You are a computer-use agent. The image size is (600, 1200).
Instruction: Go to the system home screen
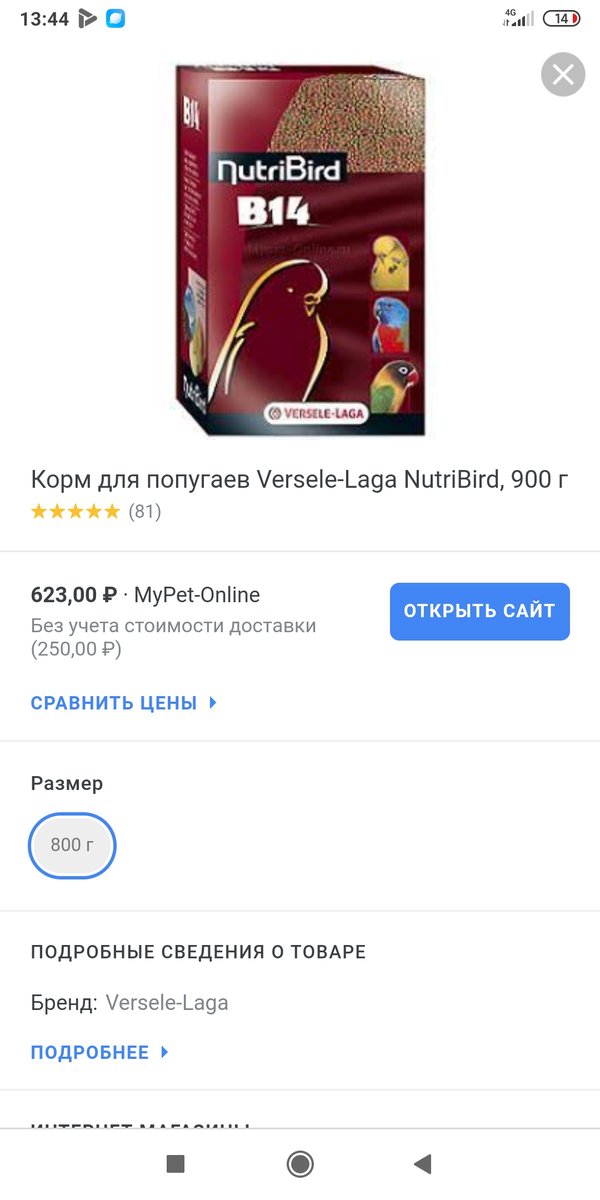tap(300, 1163)
